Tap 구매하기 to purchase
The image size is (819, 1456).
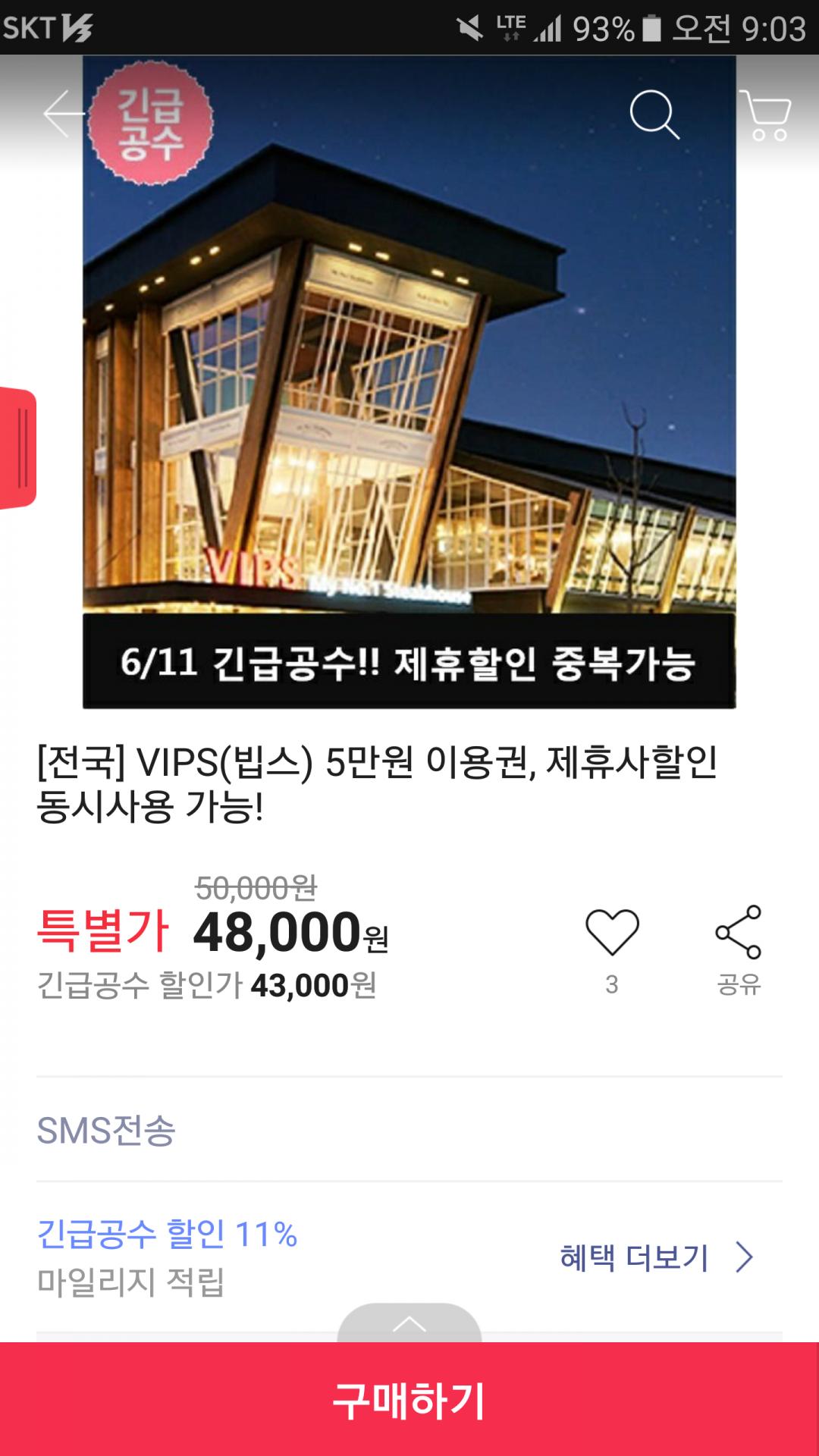coord(409,1400)
